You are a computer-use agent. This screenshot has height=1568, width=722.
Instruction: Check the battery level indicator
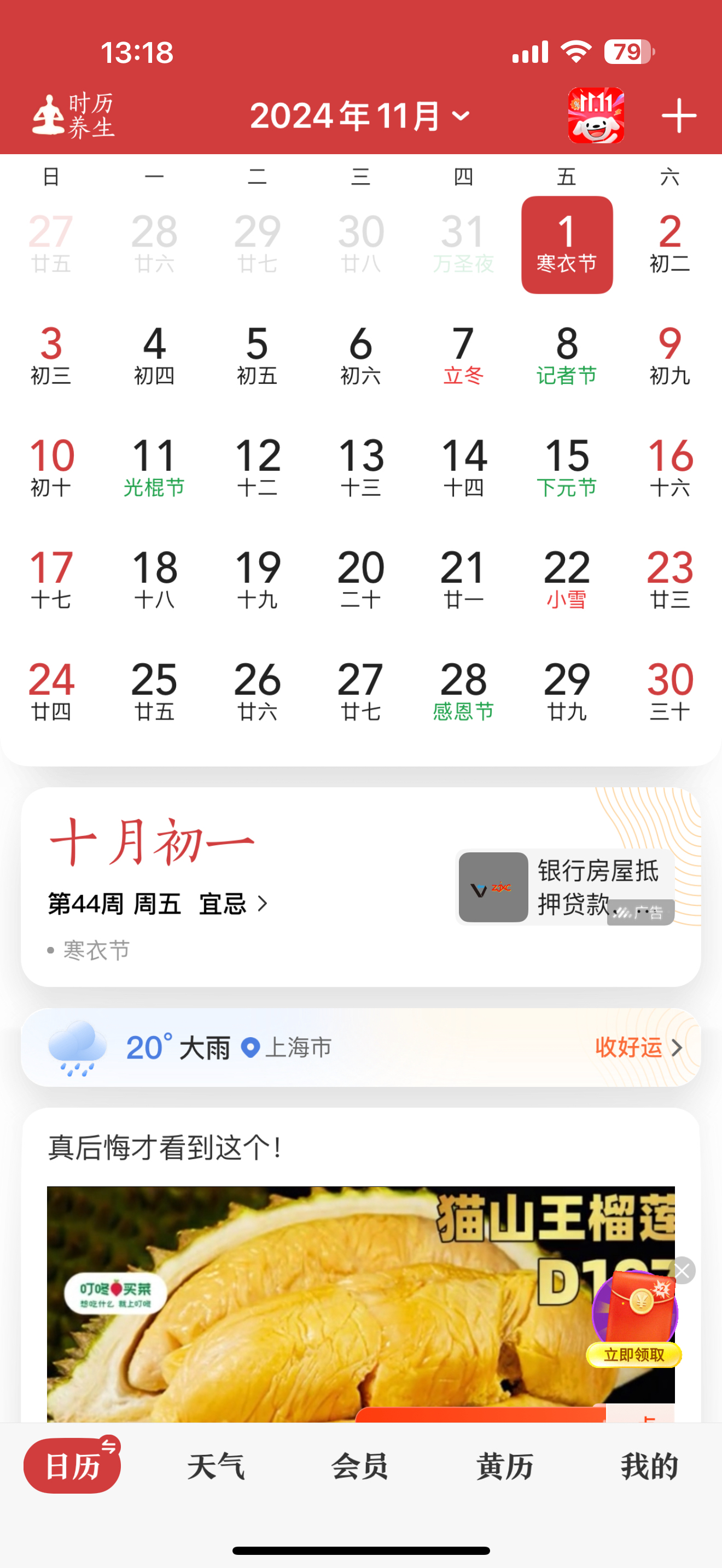click(x=627, y=52)
